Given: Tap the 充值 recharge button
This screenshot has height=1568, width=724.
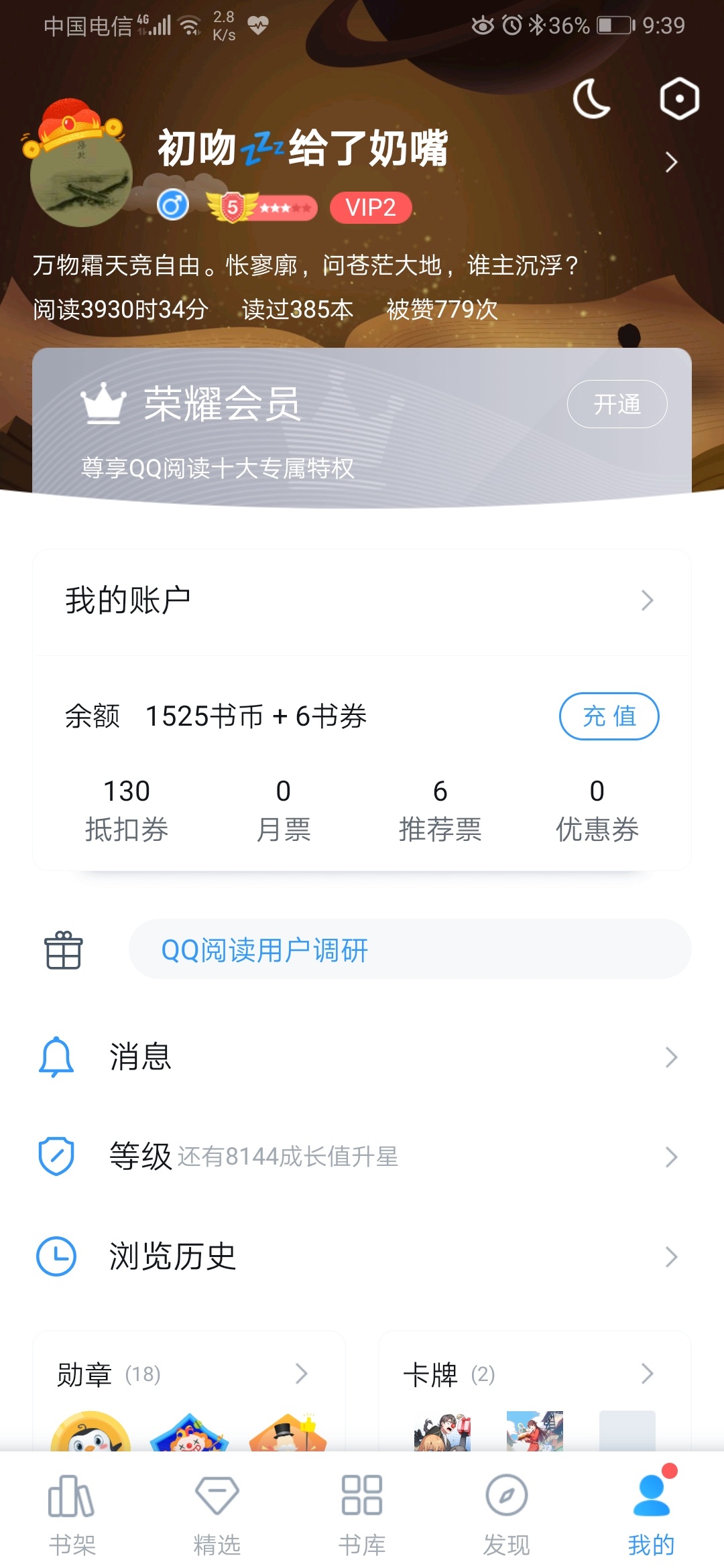Looking at the screenshot, I should pyautogui.click(x=609, y=716).
